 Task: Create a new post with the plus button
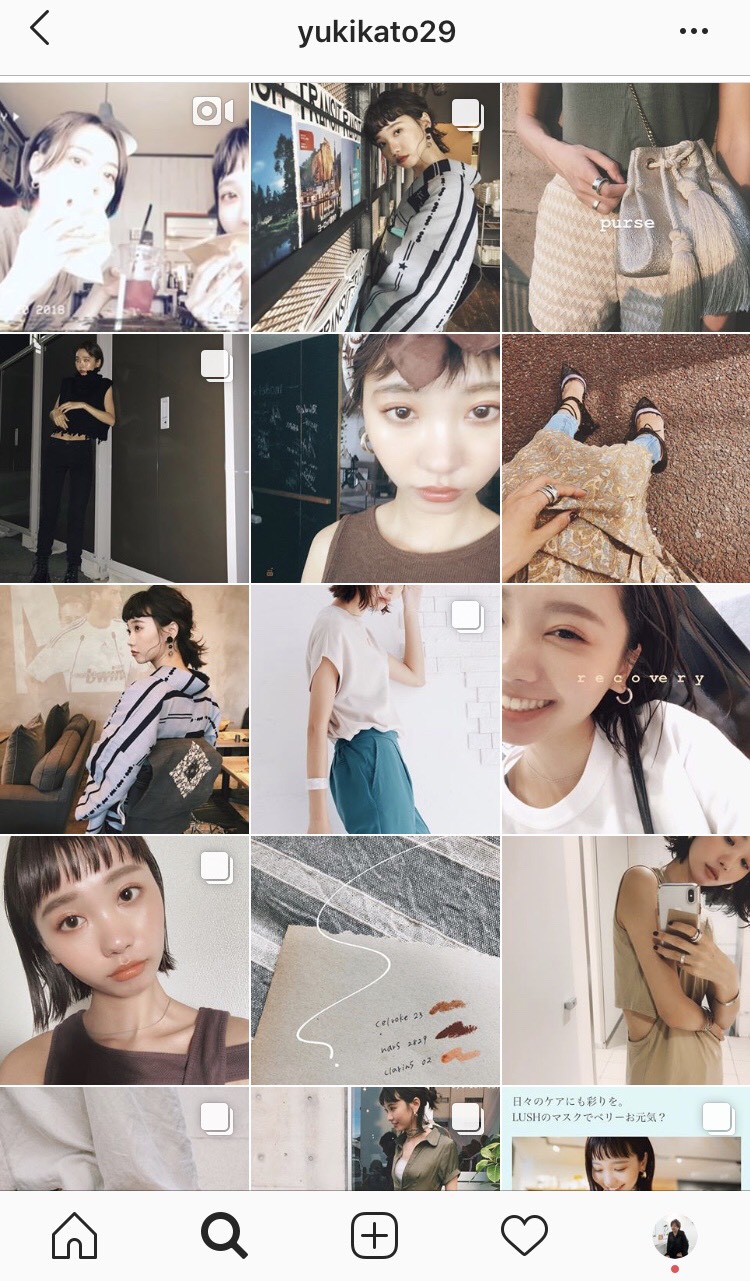(374, 1236)
